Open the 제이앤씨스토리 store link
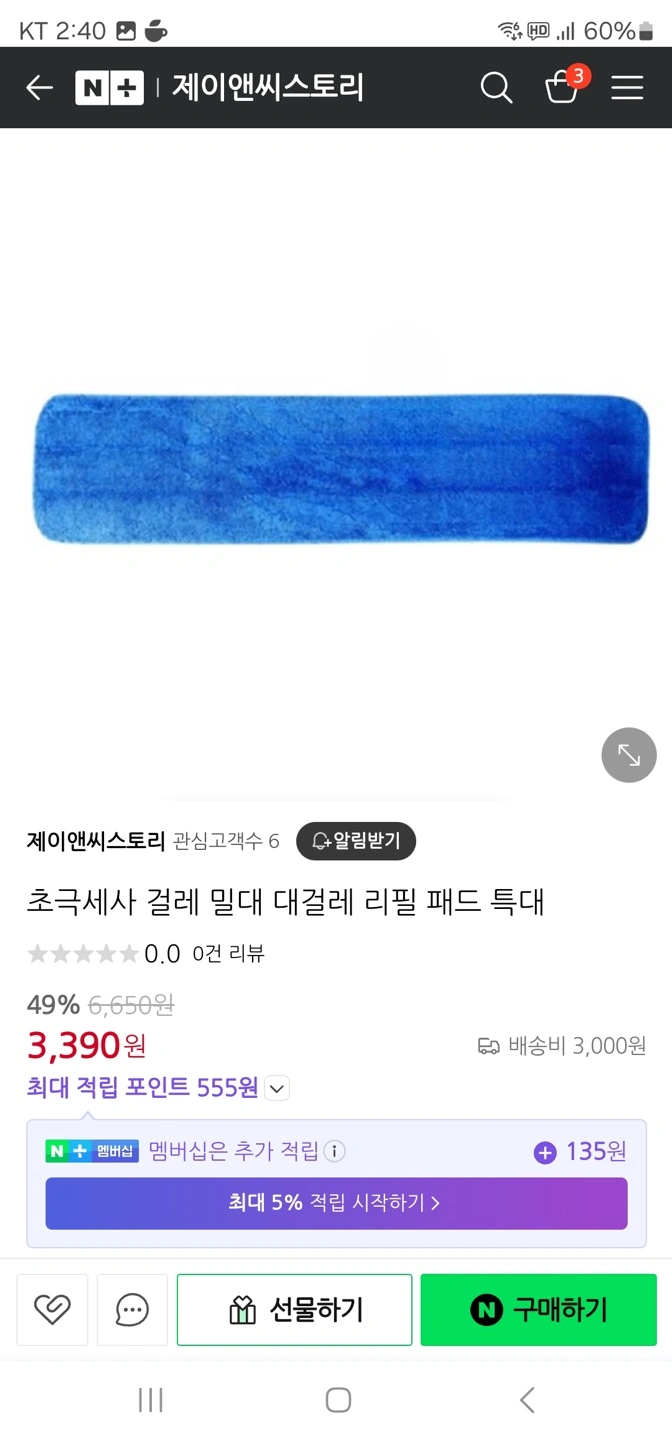672x1440 pixels. [x=96, y=841]
